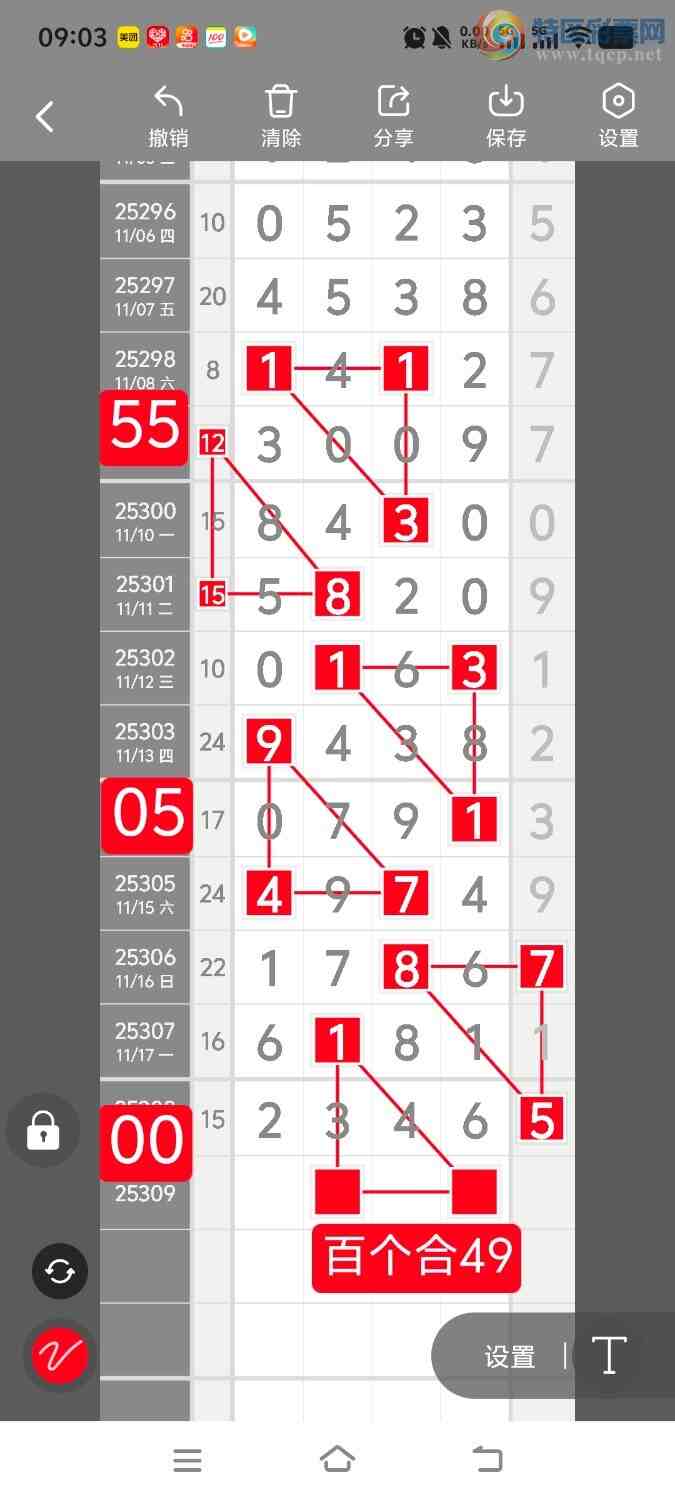Save the chart with 保存
This screenshot has height=1500, width=675.
(506, 116)
